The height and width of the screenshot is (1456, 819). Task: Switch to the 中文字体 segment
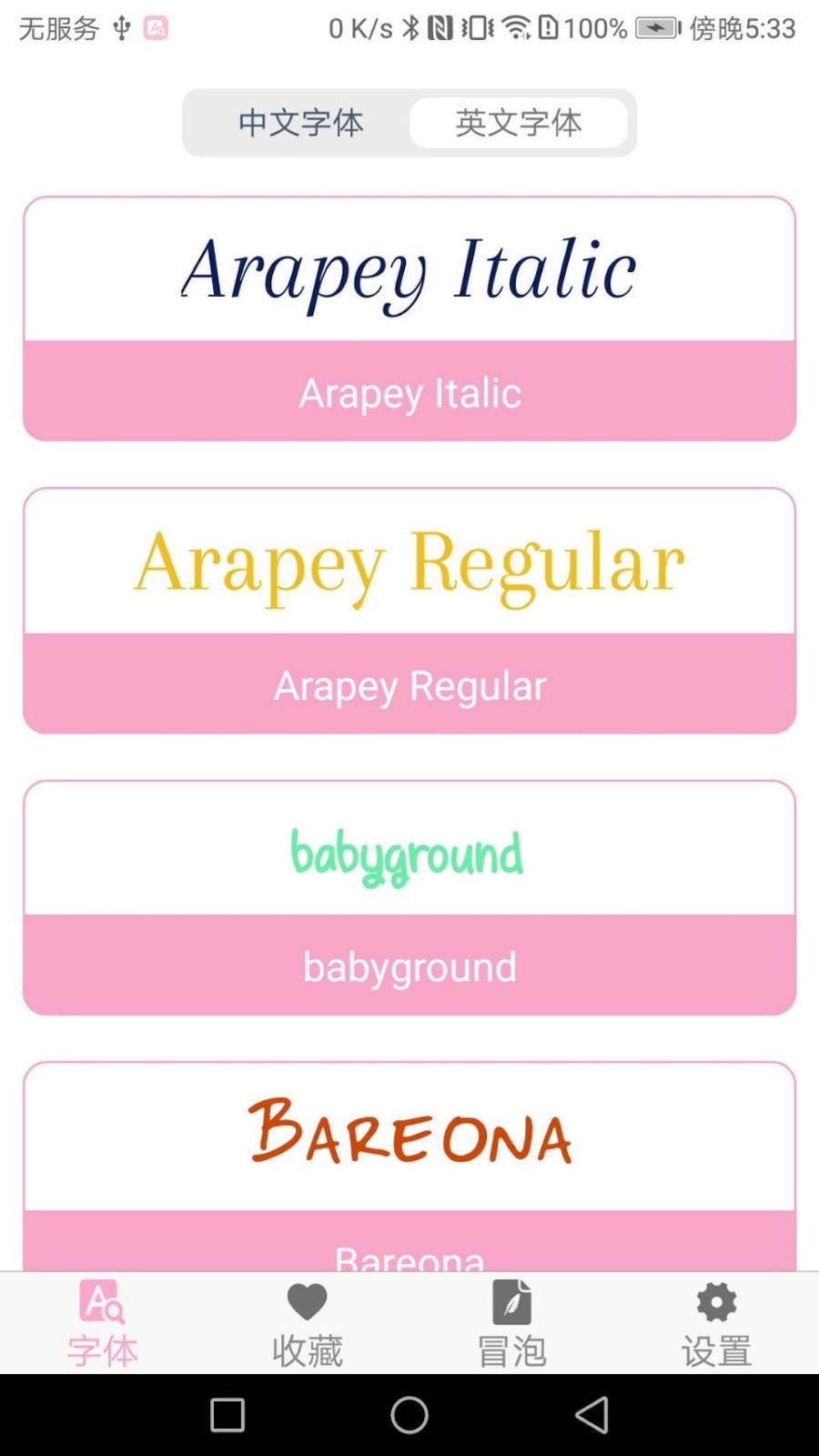tap(300, 123)
